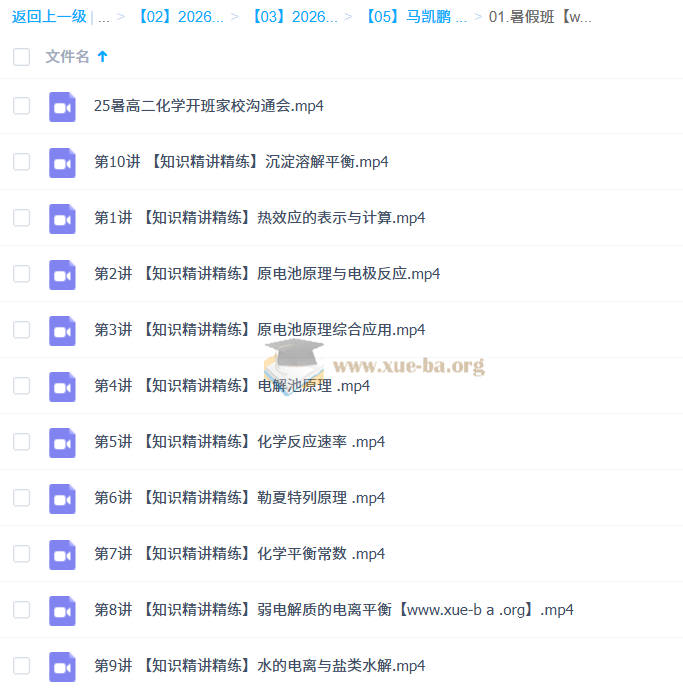Open 第10讲 沉淀溶解平衡.mp4
This screenshot has width=683, height=691.
(x=241, y=162)
